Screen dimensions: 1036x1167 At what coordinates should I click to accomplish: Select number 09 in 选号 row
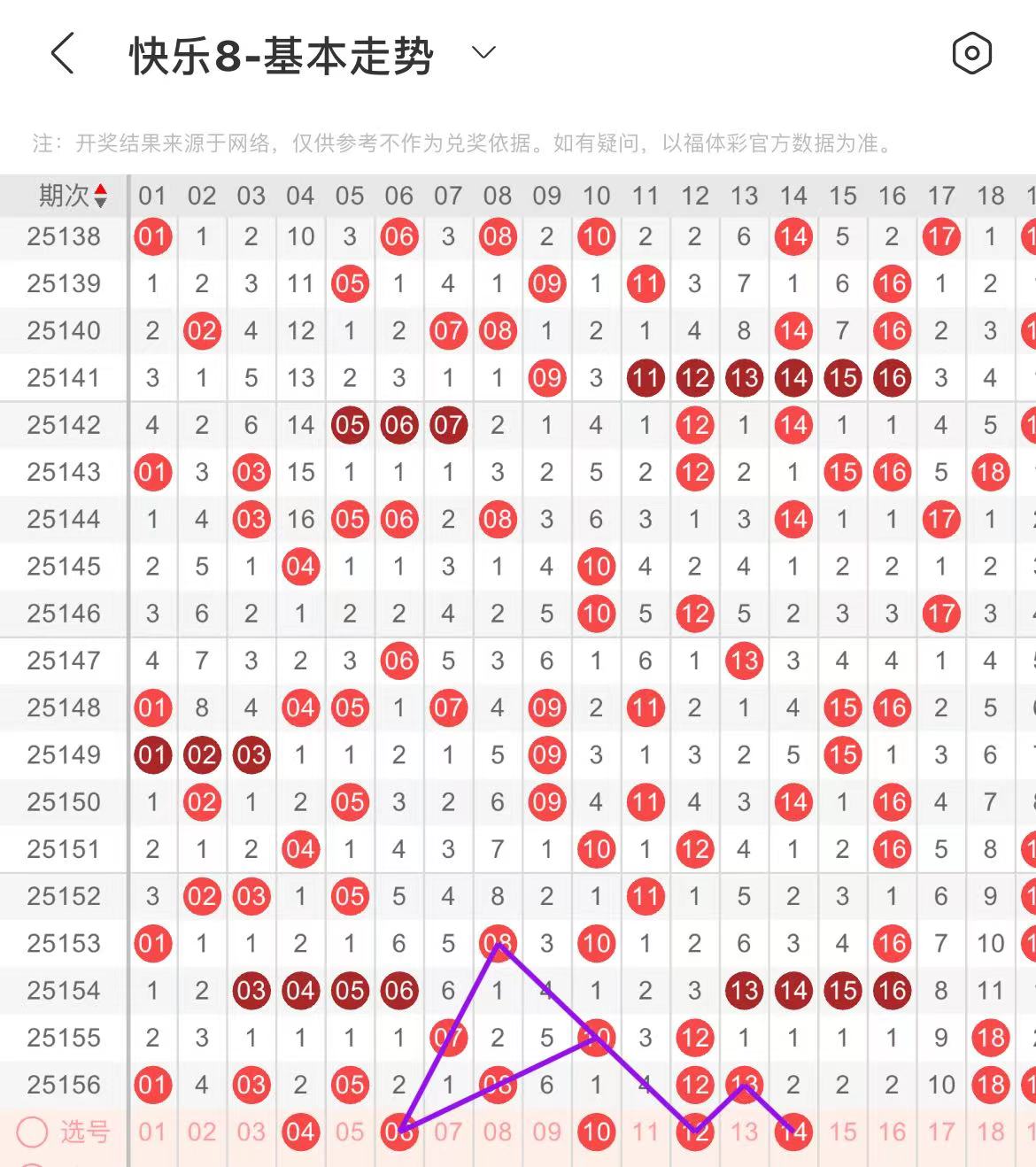(547, 1132)
